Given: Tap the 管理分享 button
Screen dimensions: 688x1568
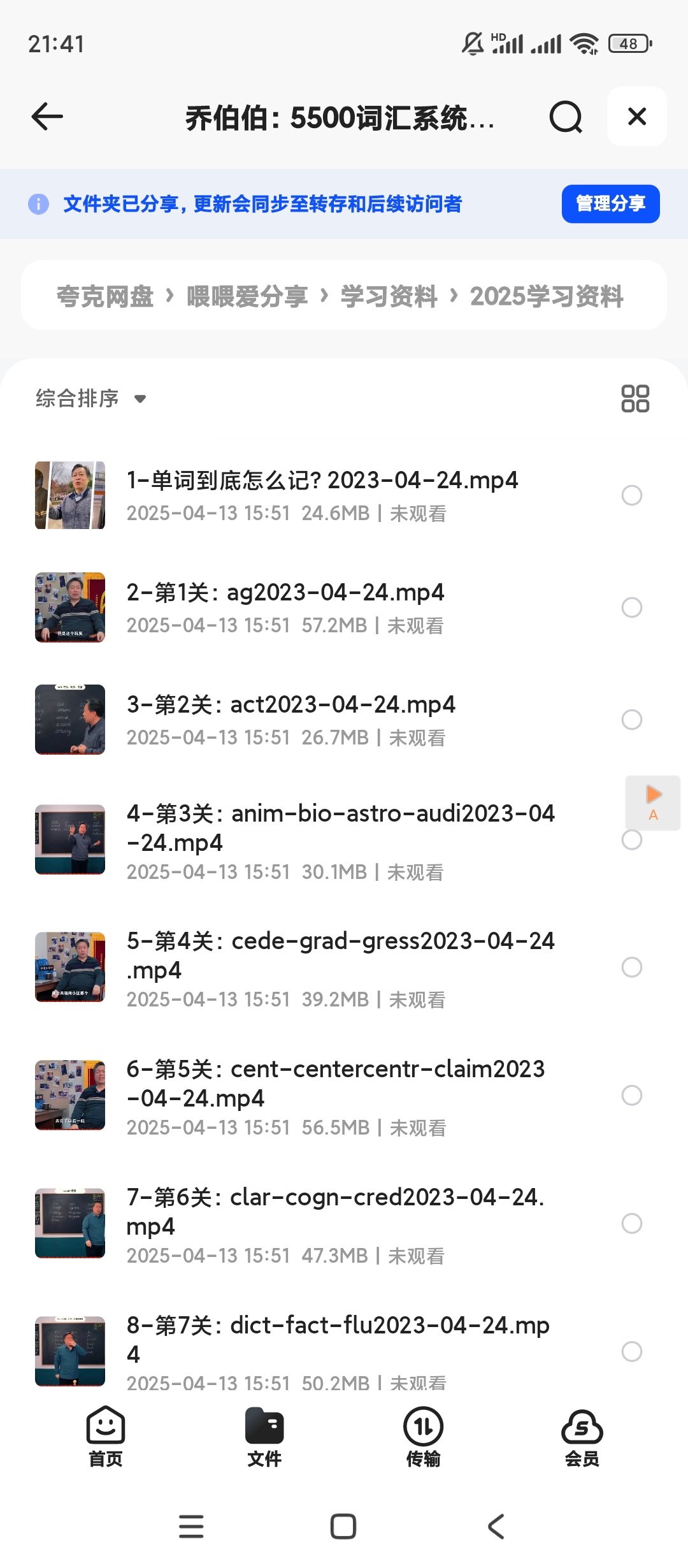Looking at the screenshot, I should click(x=610, y=204).
